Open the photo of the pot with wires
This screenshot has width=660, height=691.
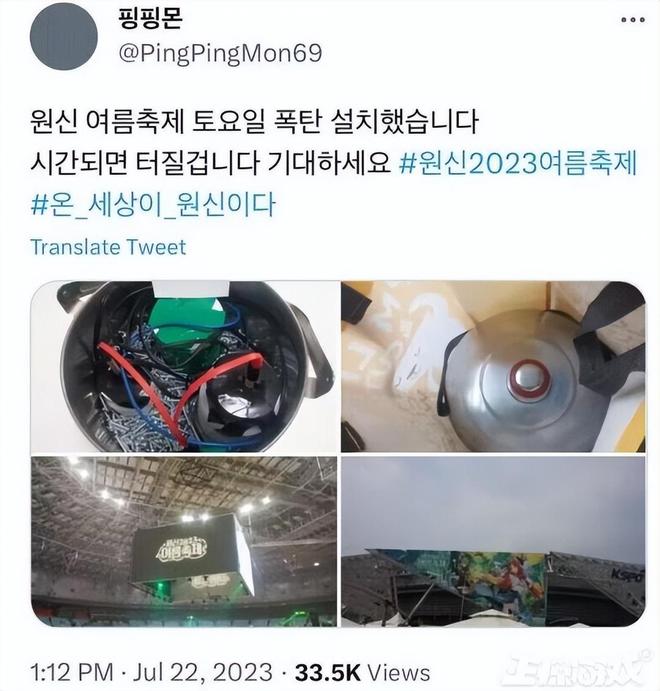(185, 365)
